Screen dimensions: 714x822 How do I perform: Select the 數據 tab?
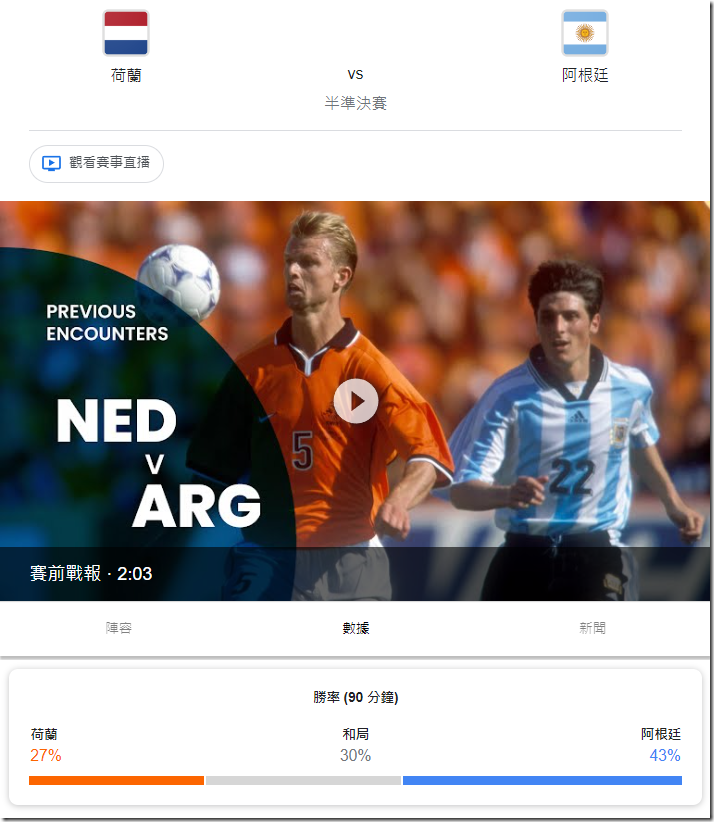click(356, 628)
